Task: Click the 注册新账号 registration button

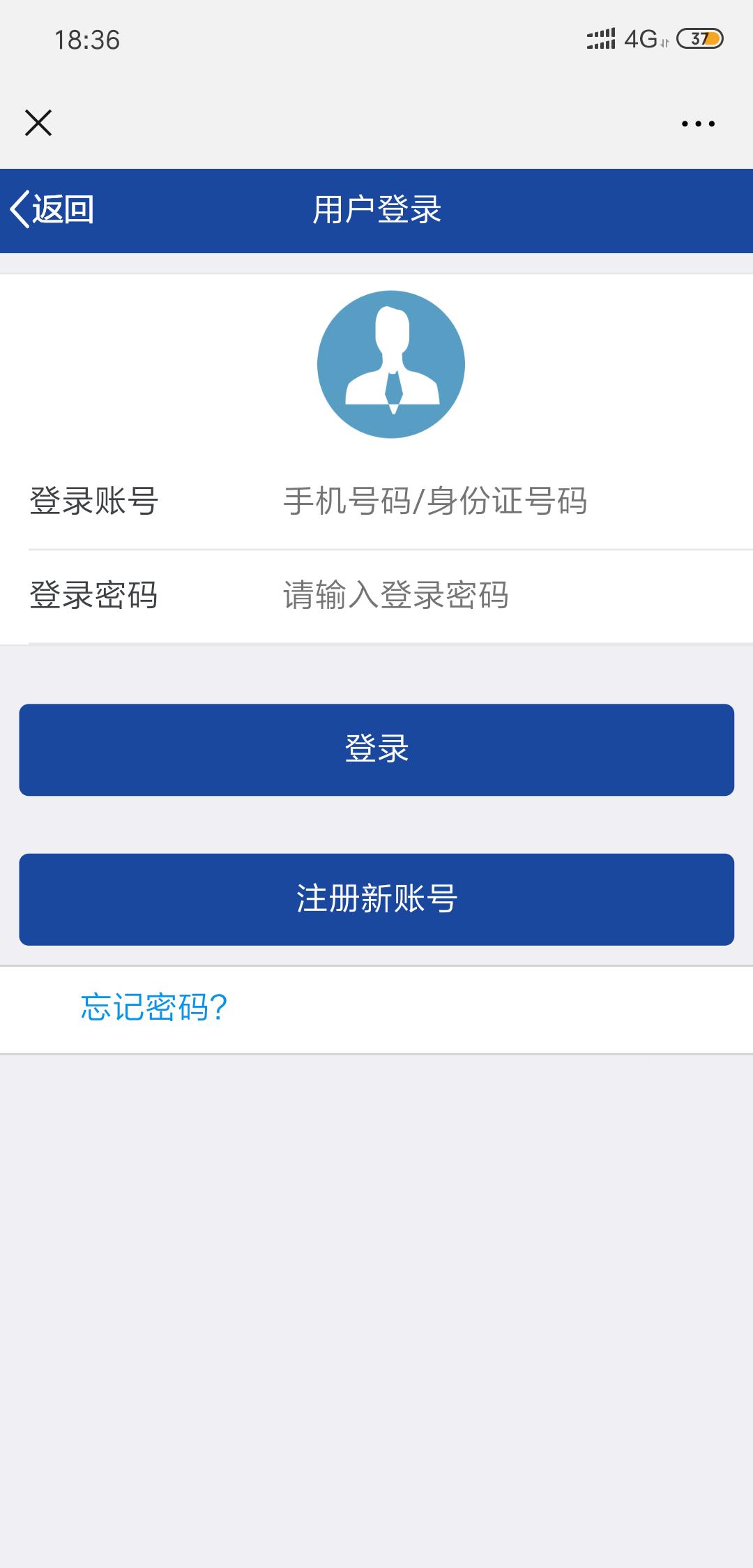Action: [376, 899]
